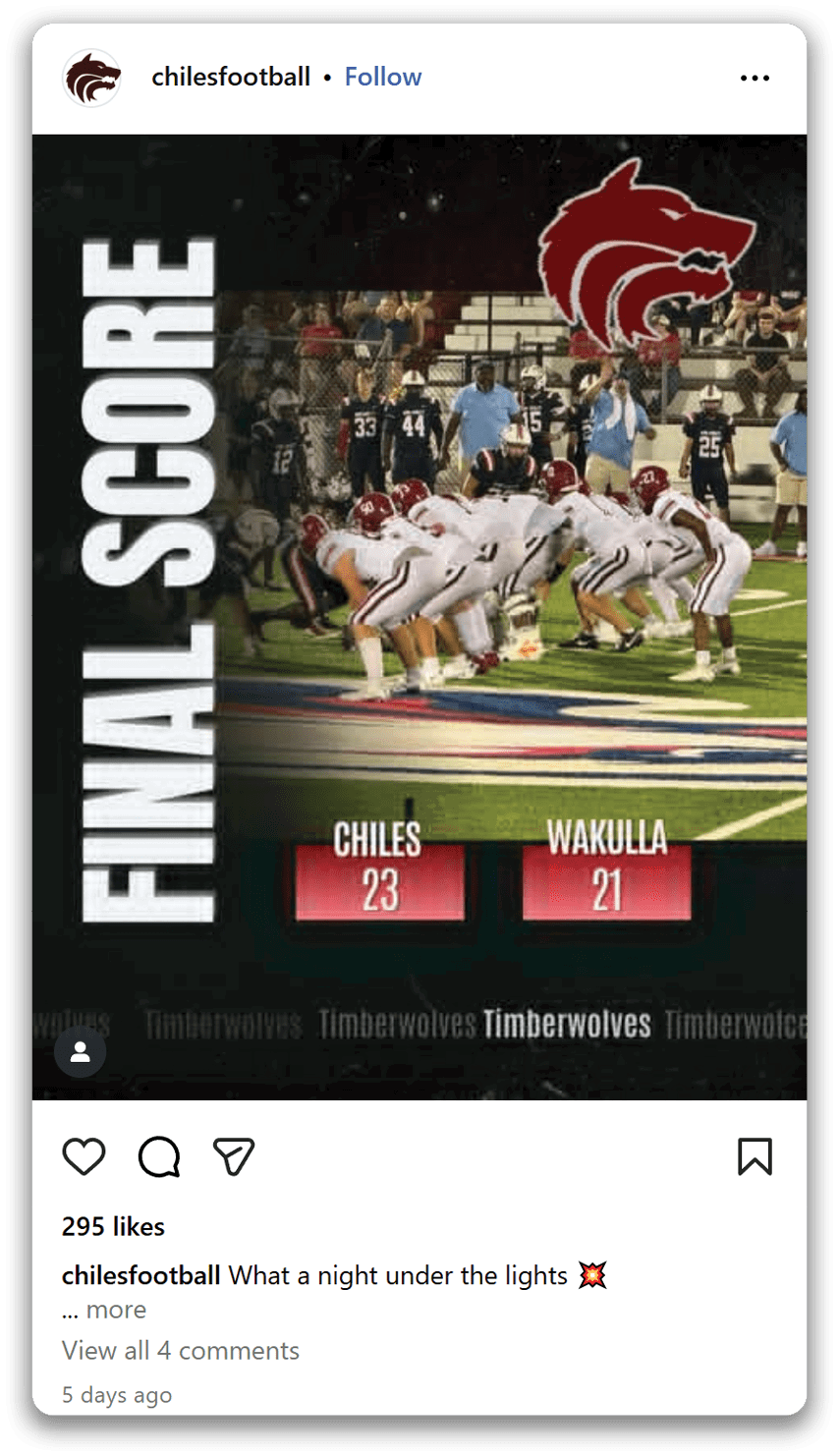Share this post via the paper plane
This screenshot has height=1456, width=839.
point(234,1156)
